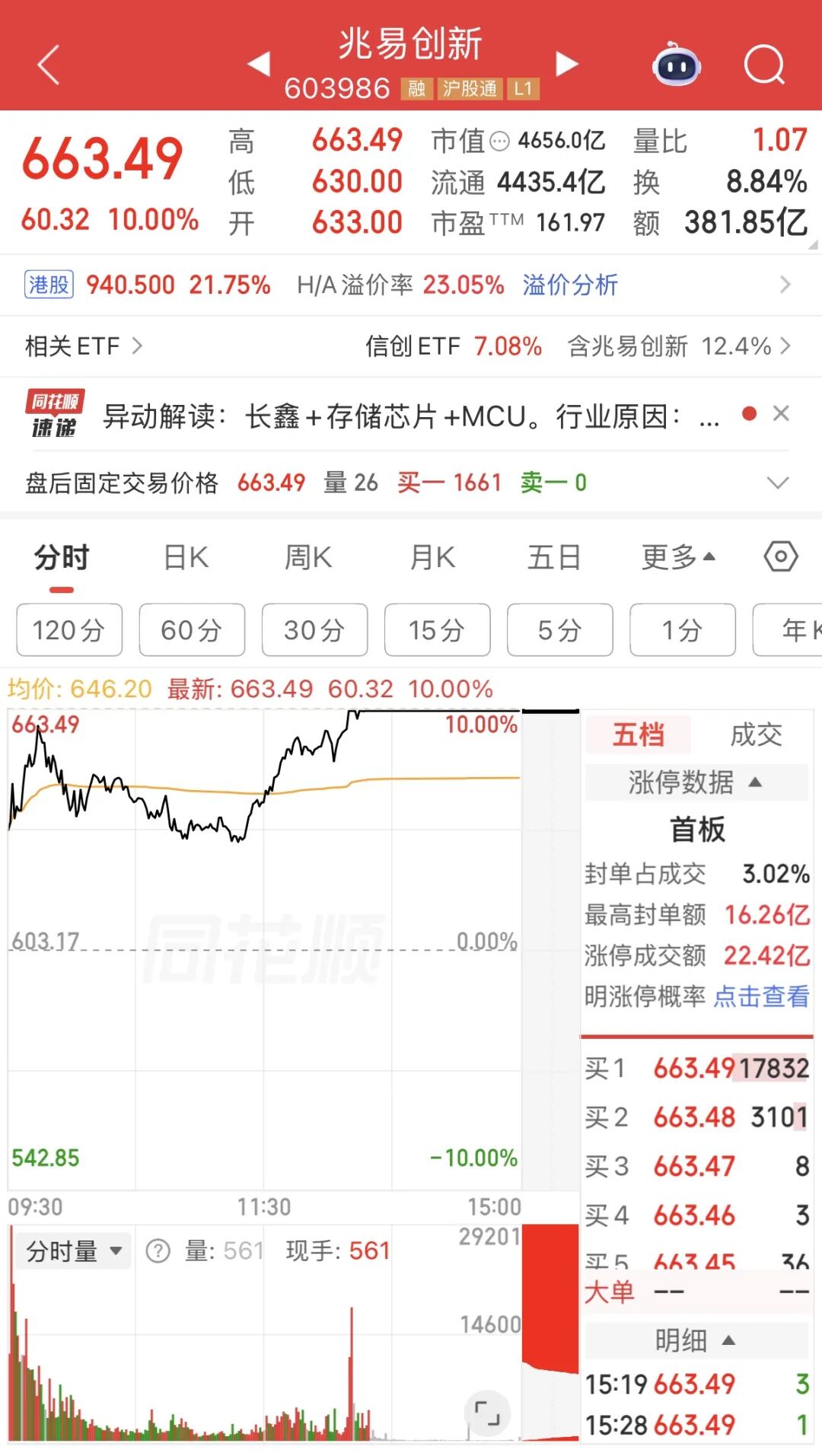Dismiss the 异动解读 news banner
The height and width of the screenshot is (1456, 822).
[781, 413]
